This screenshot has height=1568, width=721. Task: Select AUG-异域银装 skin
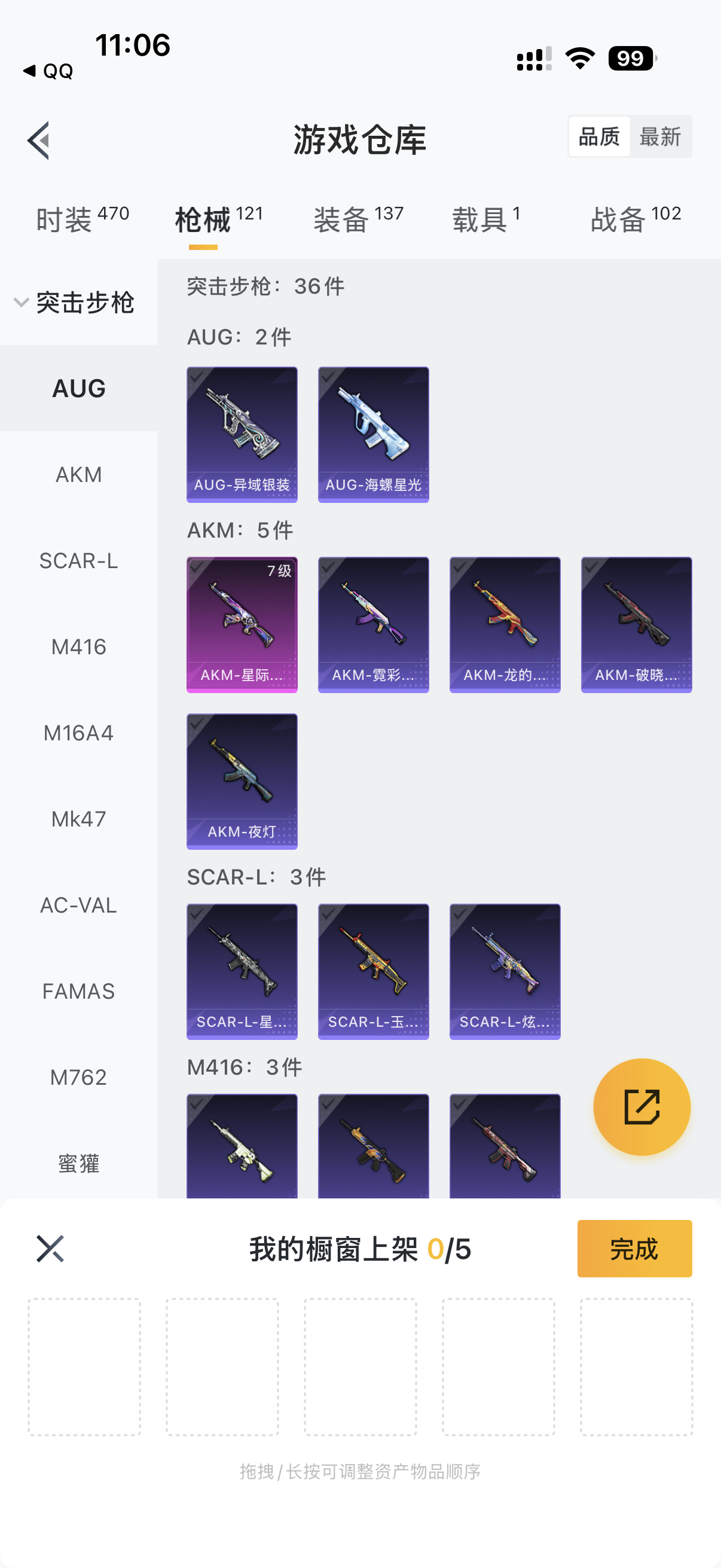click(242, 434)
